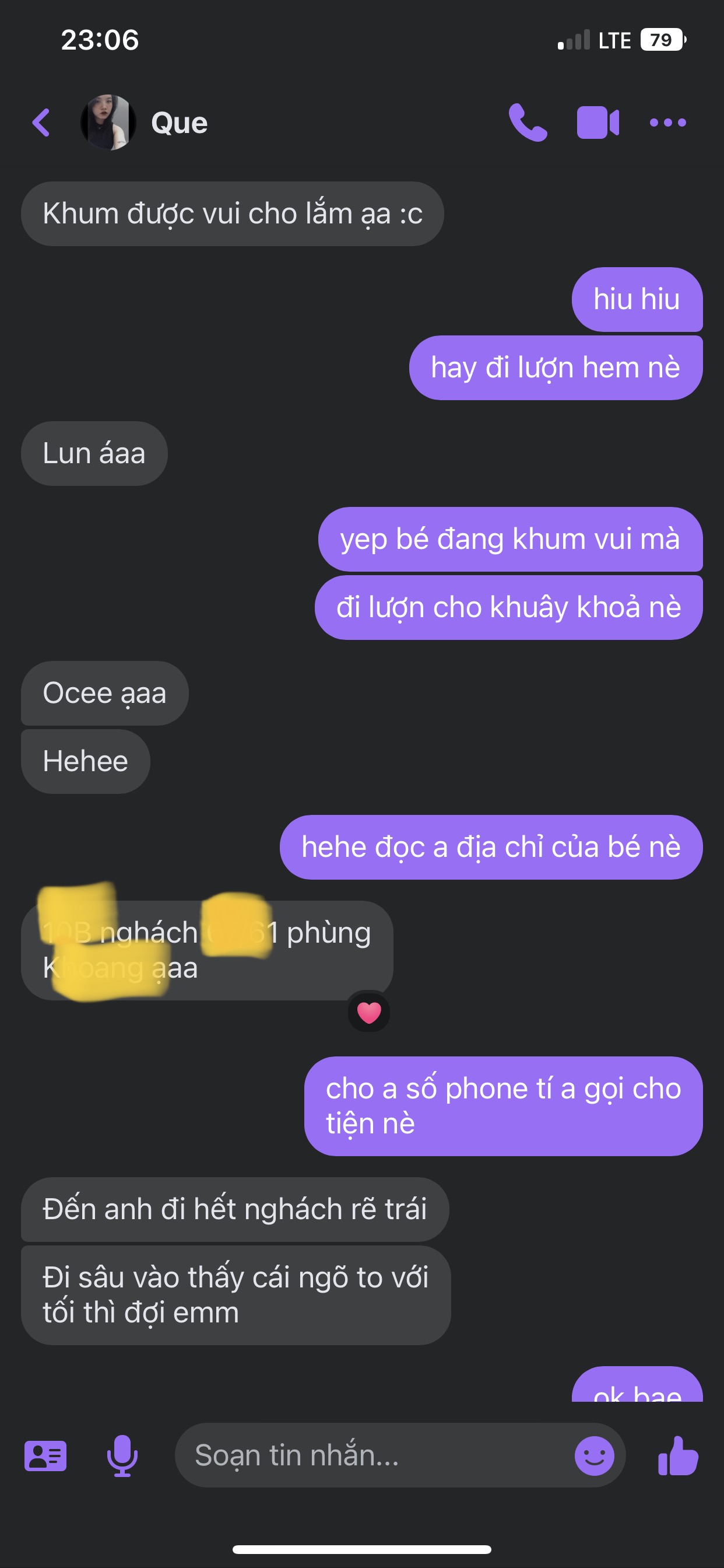Open the three-dot more options menu
This screenshot has height=1568, width=724.
(x=667, y=123)
